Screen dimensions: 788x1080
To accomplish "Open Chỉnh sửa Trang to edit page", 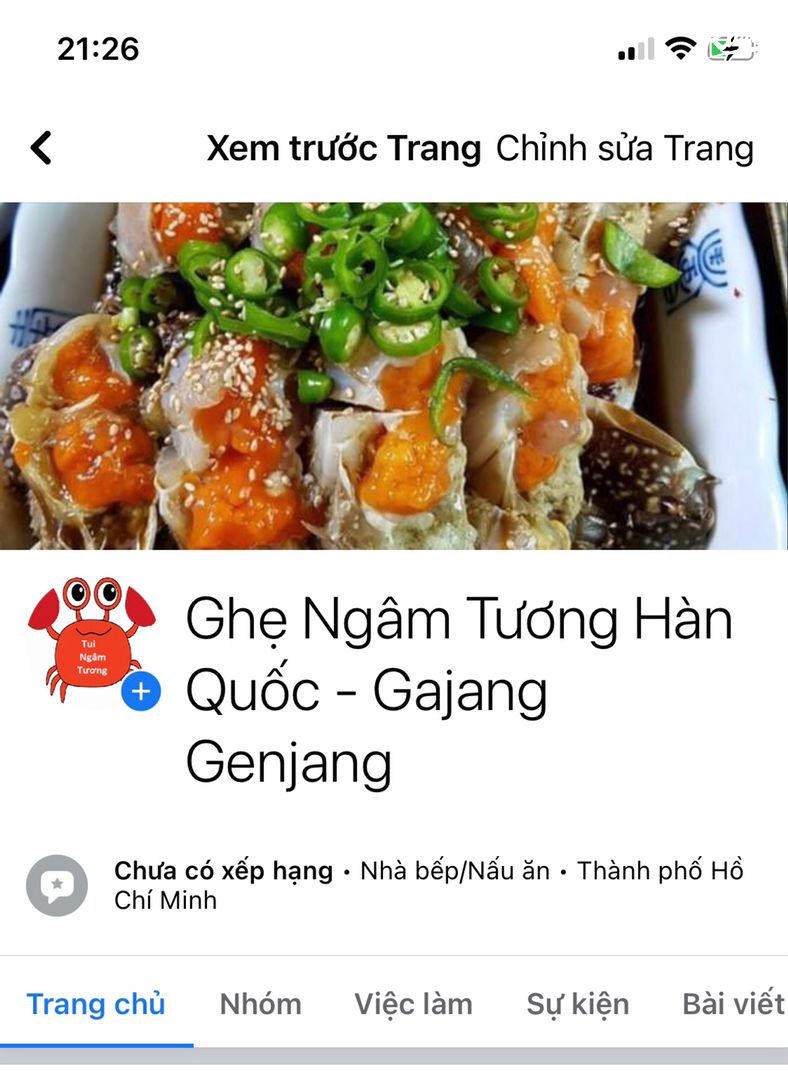I will click(625, 149).
